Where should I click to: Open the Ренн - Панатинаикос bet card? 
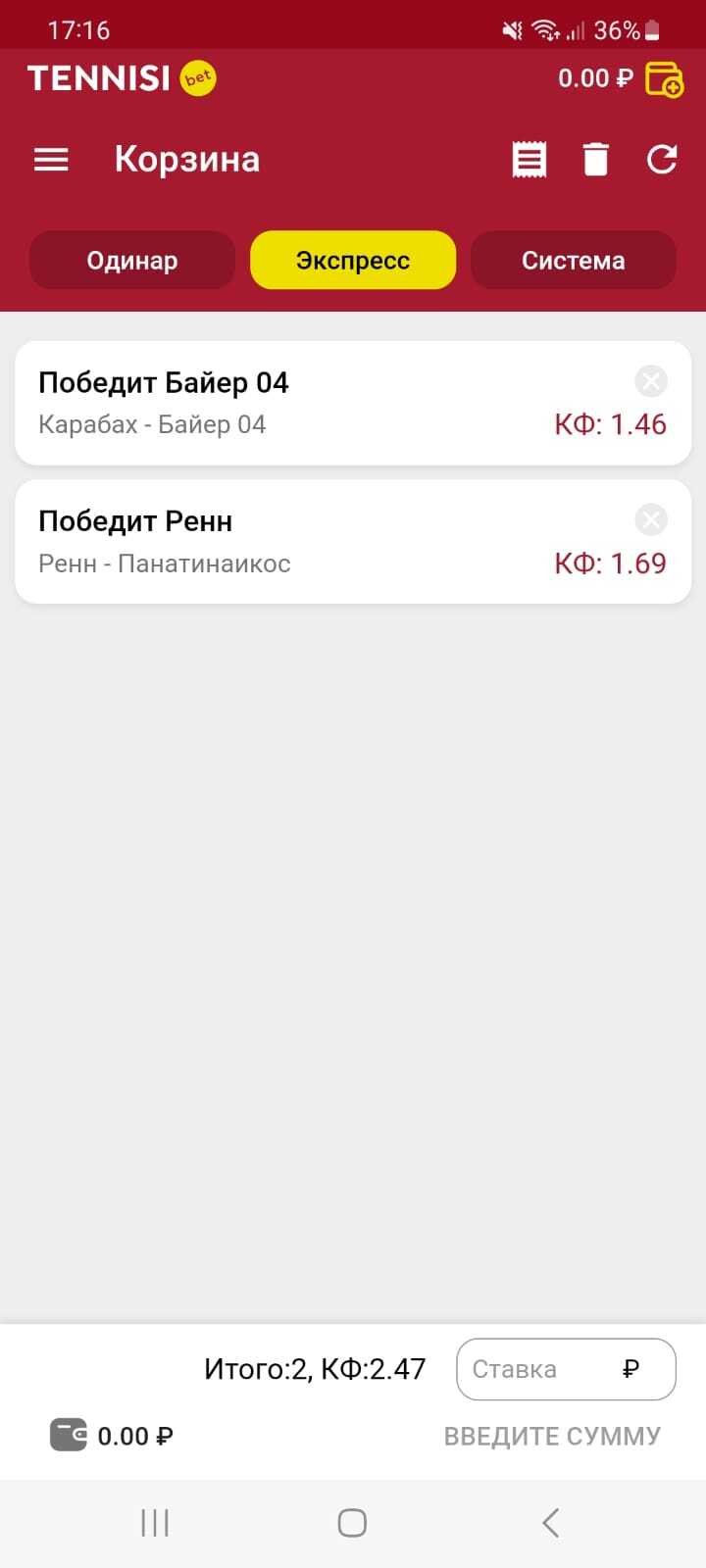coord(294,542)
